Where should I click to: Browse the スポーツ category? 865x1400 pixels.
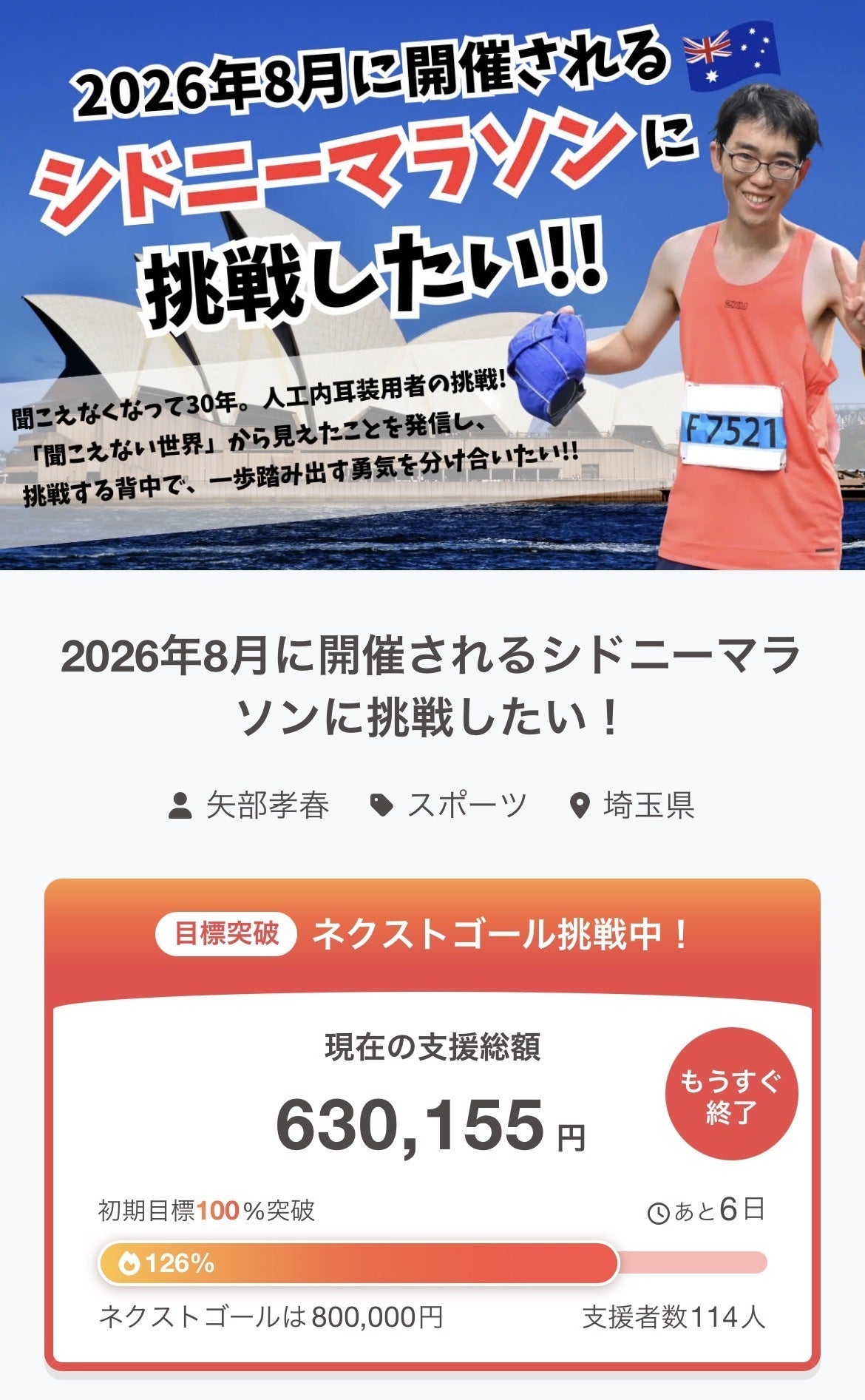(467, 805)
